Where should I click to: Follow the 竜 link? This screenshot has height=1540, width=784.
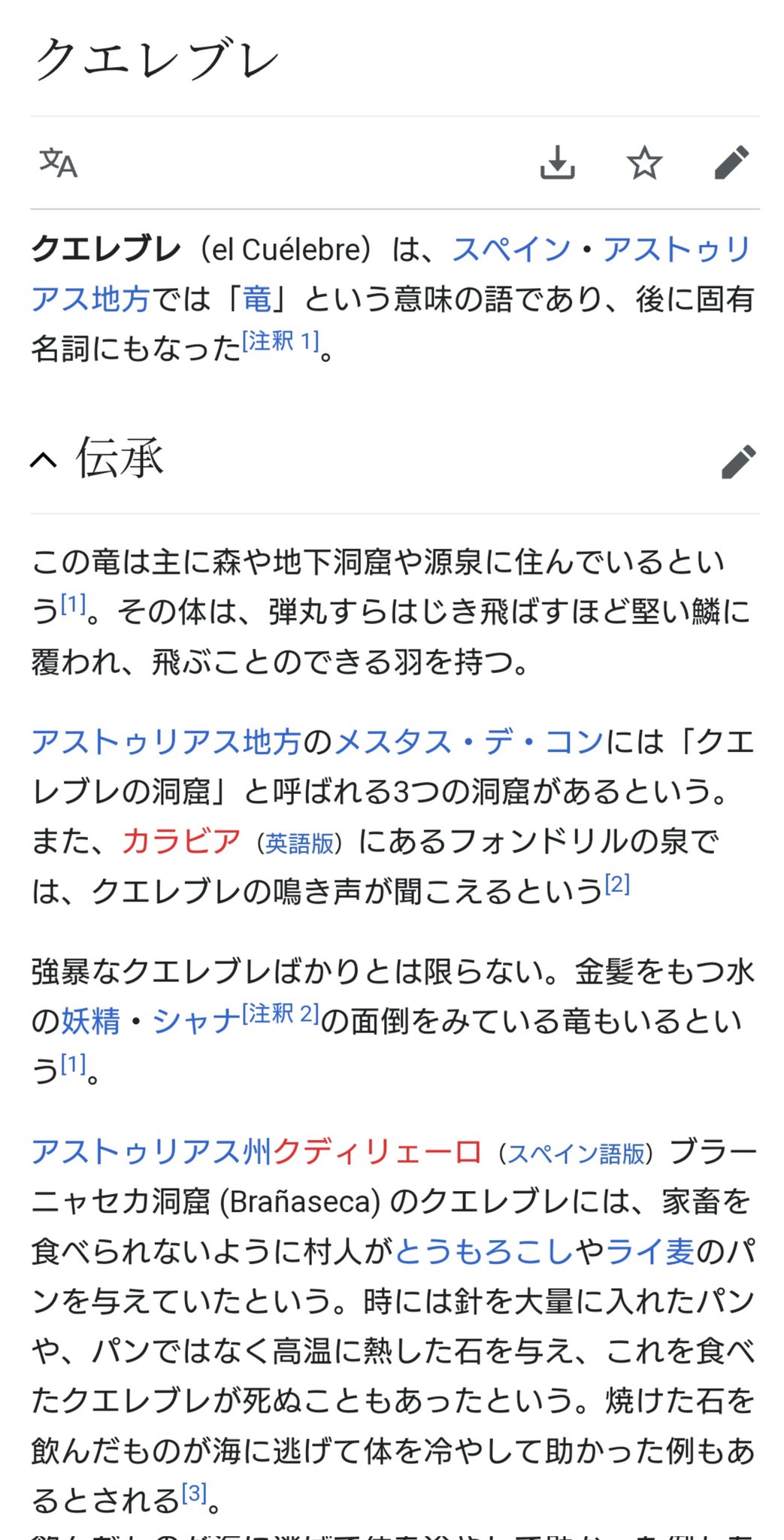(257, 299)
